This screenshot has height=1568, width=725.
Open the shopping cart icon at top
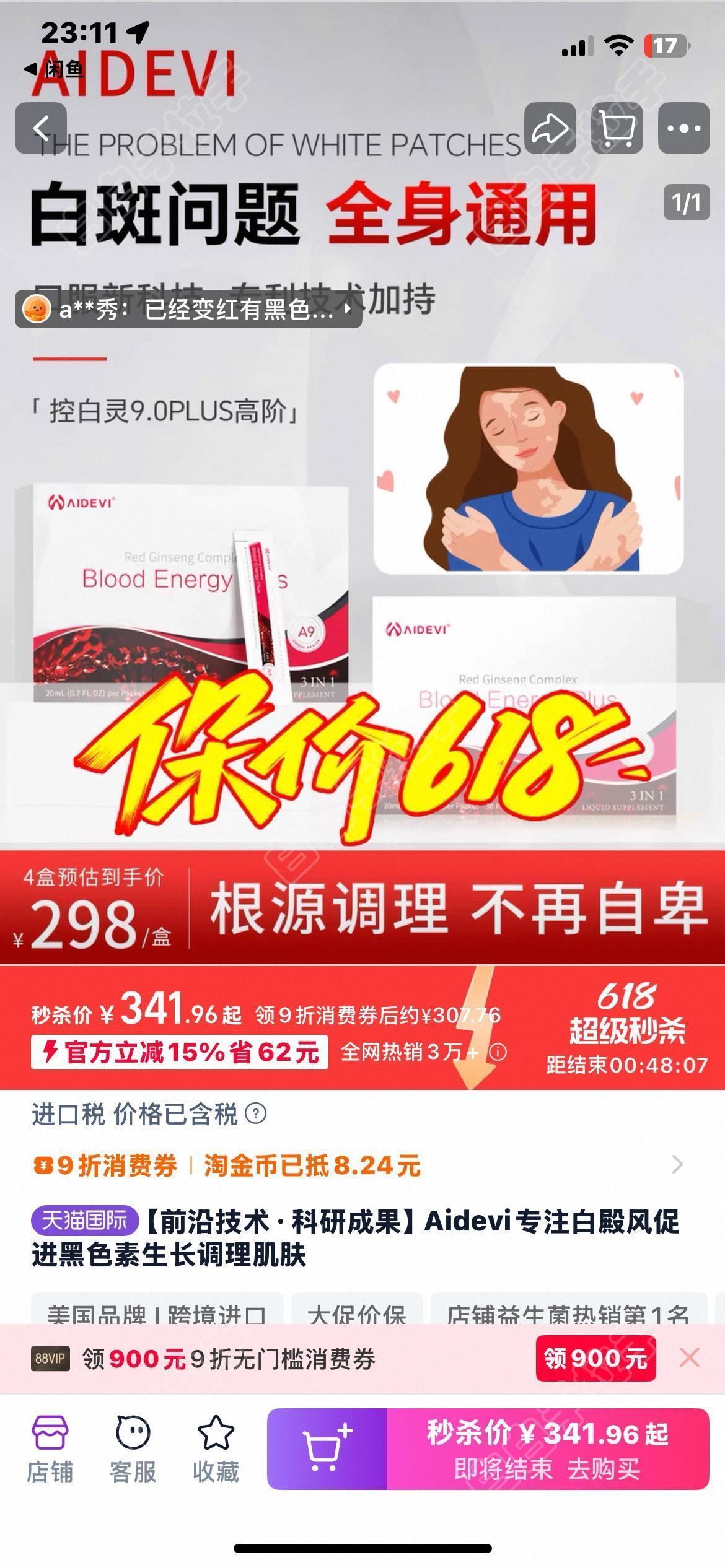617,129
